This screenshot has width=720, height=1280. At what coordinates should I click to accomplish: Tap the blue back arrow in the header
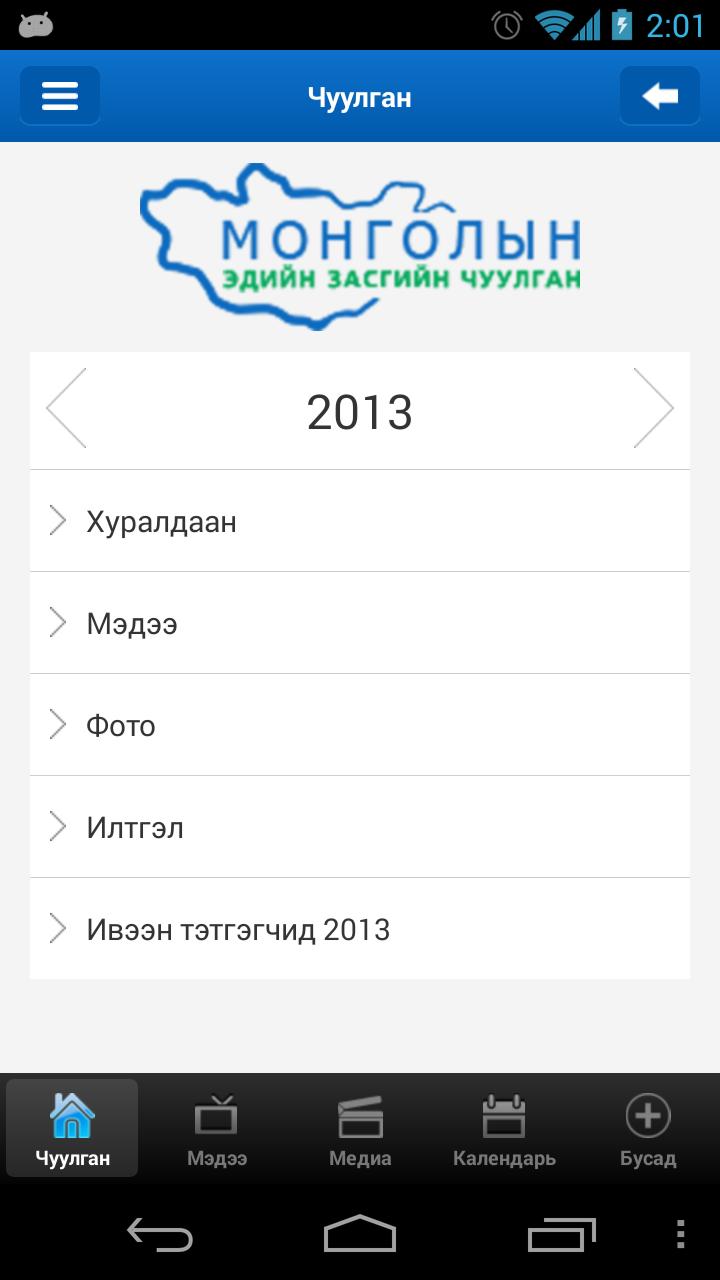click(x=659, y=95)
